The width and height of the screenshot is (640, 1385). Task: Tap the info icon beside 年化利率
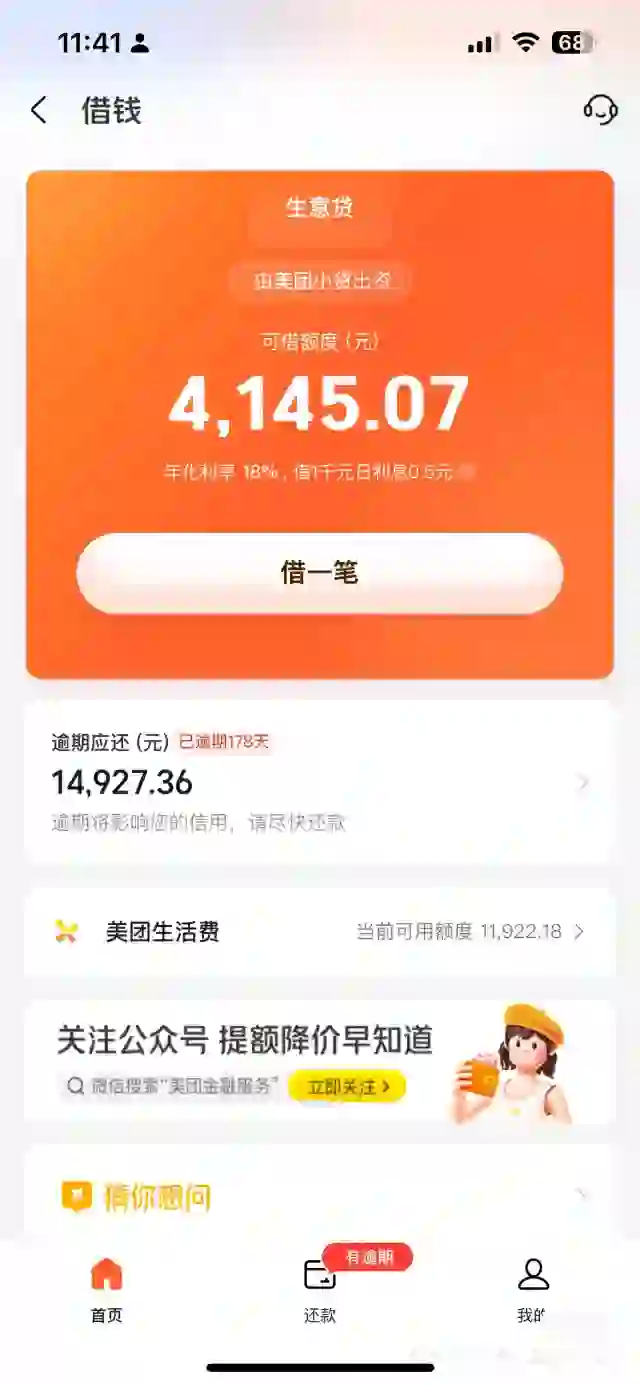click(467, 472)
